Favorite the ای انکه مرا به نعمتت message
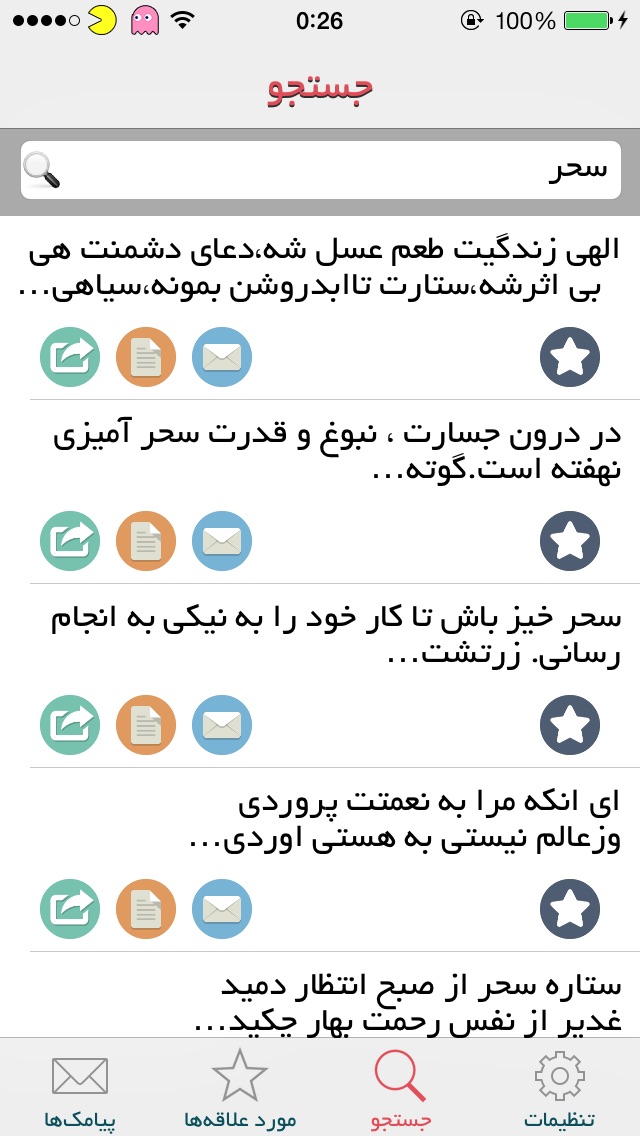The height and width of the screenshot is (1136, 640). 570,909
